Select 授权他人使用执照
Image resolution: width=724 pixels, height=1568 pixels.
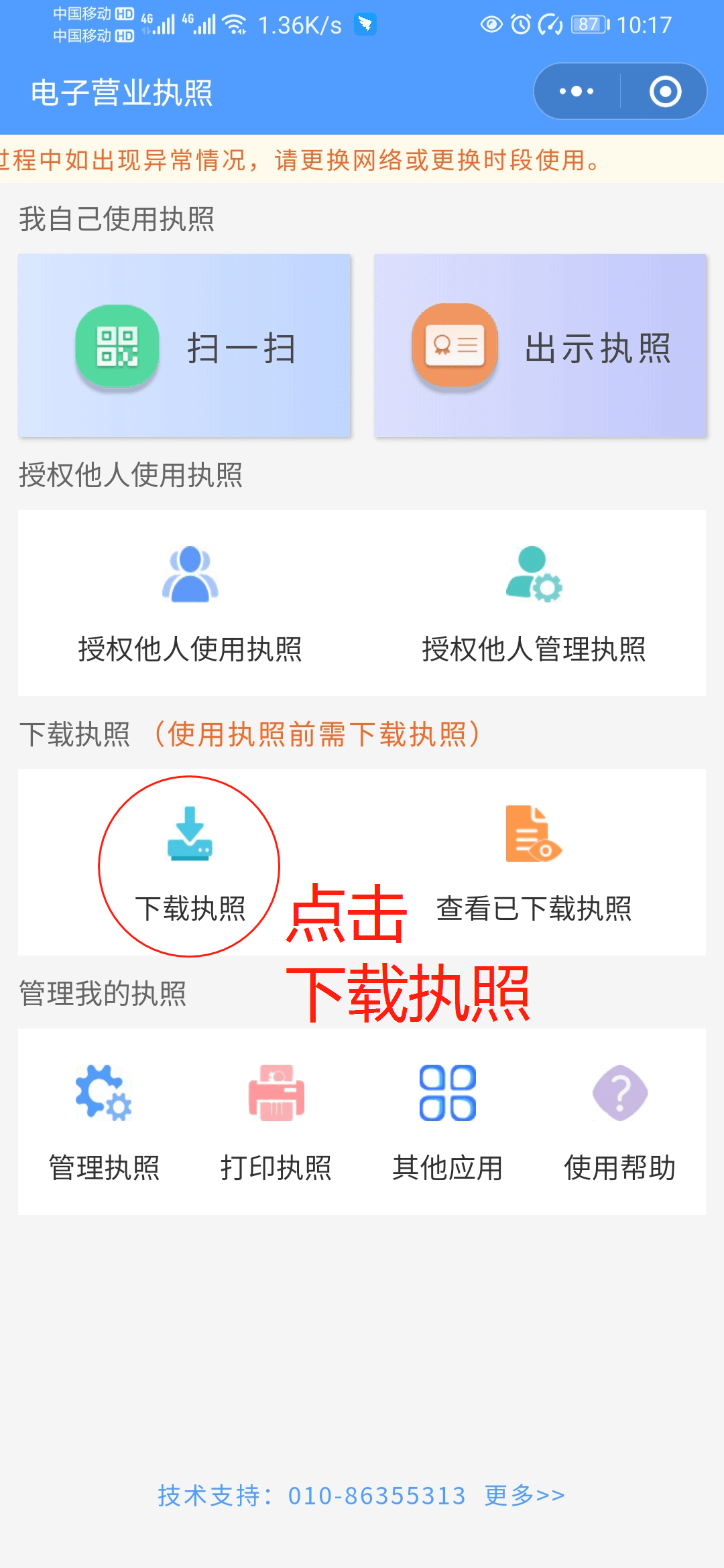tap(190, 604)
